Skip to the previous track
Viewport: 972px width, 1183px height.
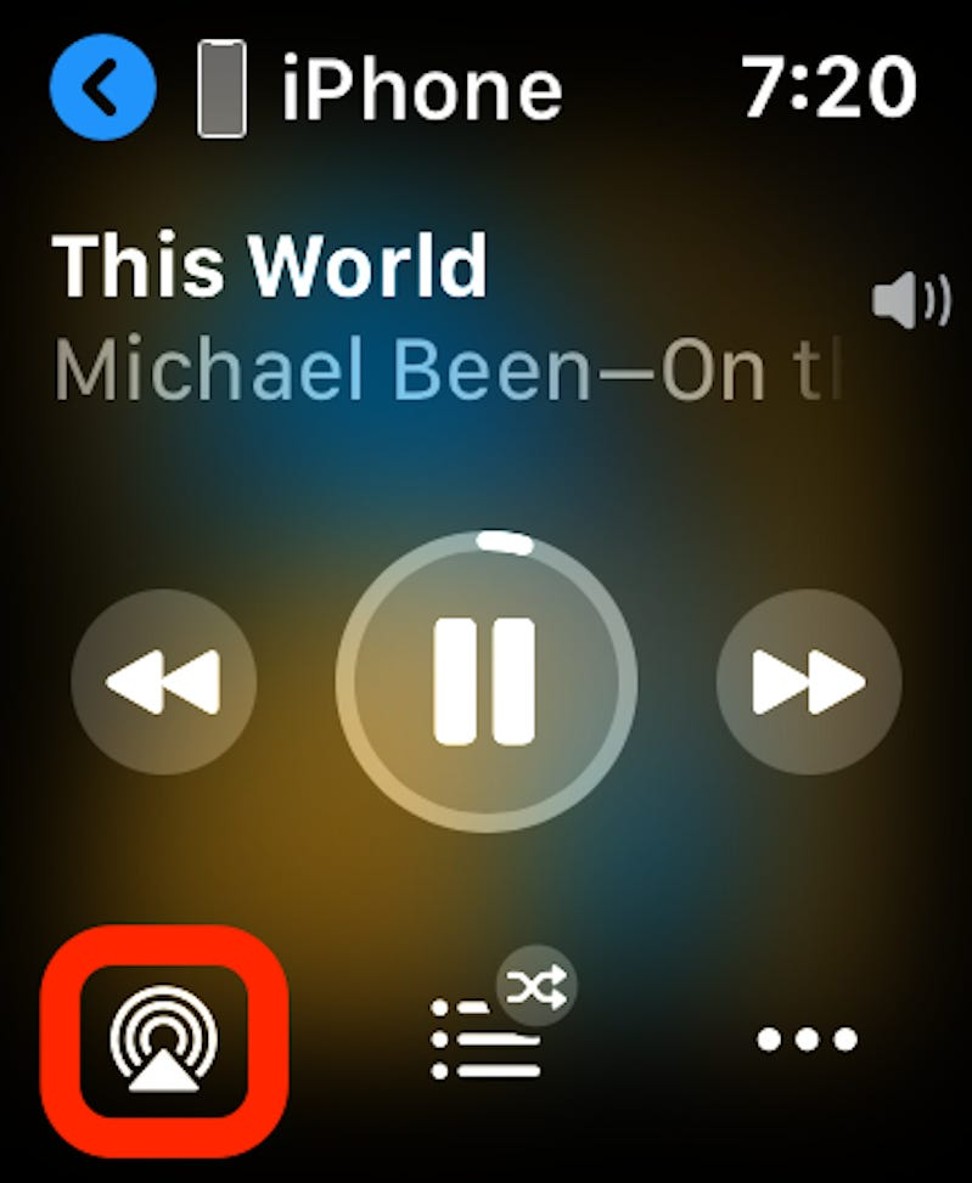click(163, 682)
